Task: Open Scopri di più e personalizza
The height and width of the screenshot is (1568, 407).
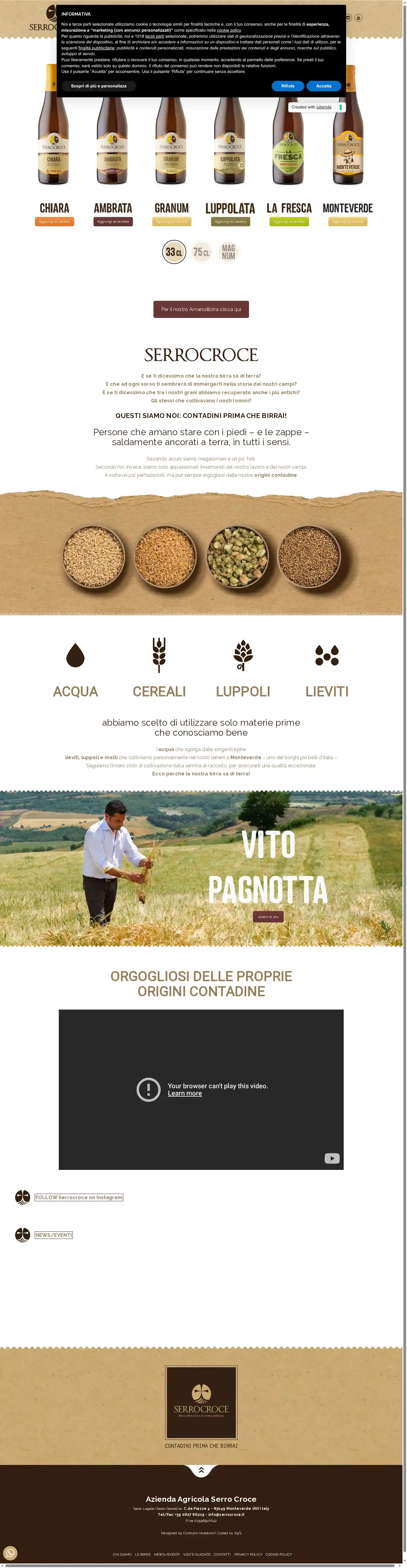Action: coord(99,86)
